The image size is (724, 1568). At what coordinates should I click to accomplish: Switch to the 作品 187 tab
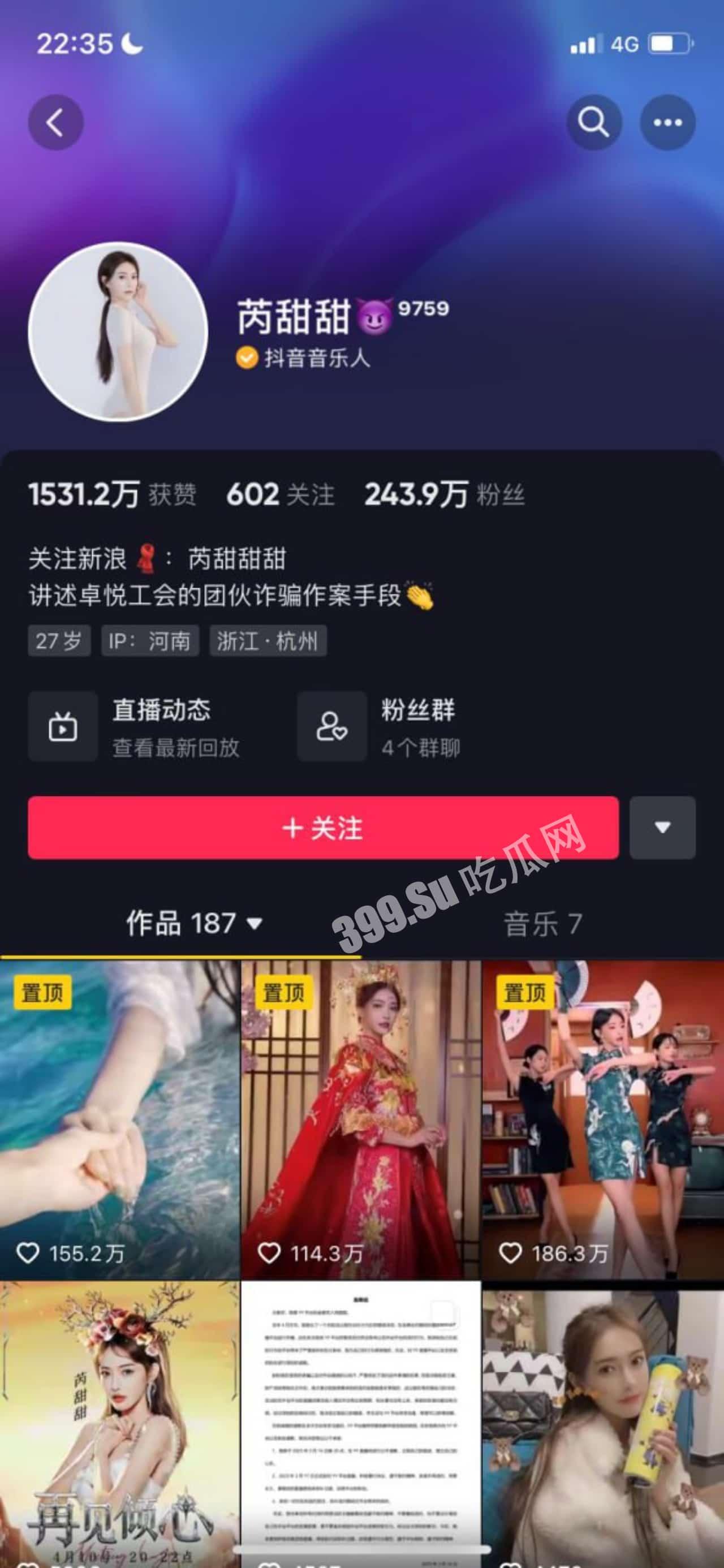[x=193, y=923]
